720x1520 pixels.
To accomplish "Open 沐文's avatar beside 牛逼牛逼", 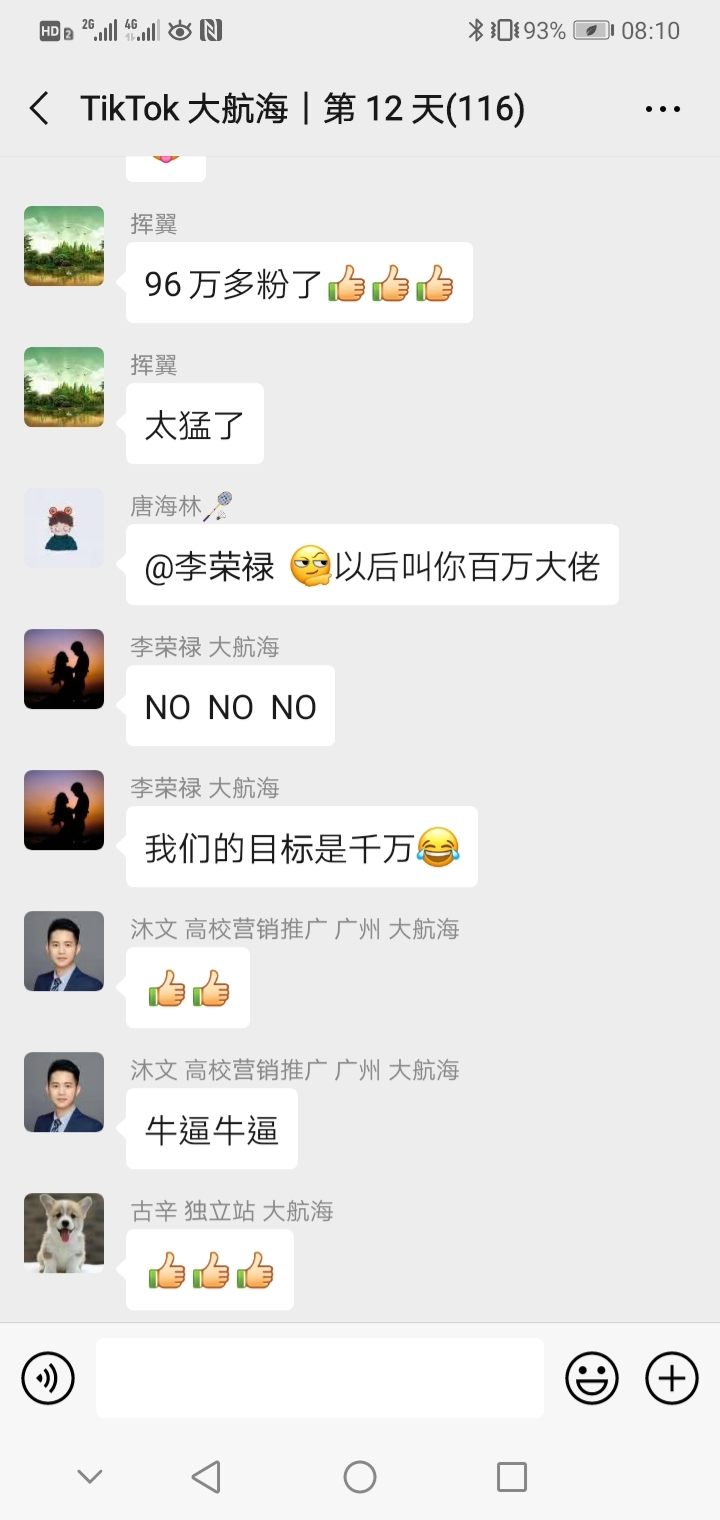I will [64, 1092].
